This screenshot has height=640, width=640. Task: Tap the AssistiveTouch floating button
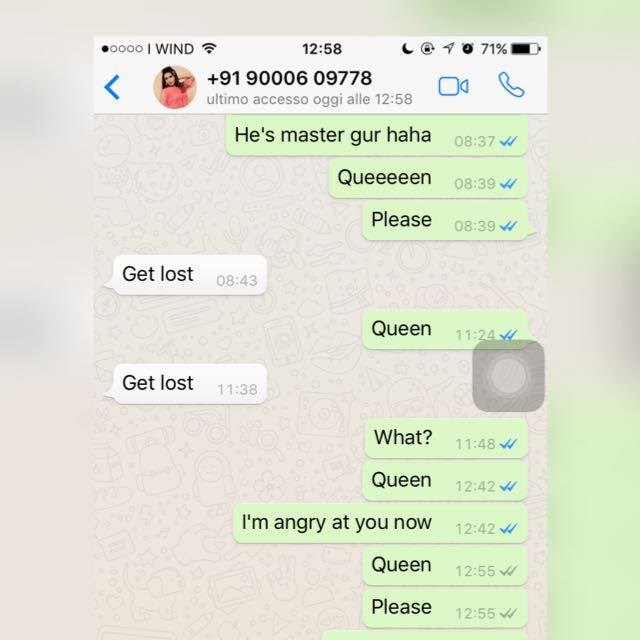point(508,376)
